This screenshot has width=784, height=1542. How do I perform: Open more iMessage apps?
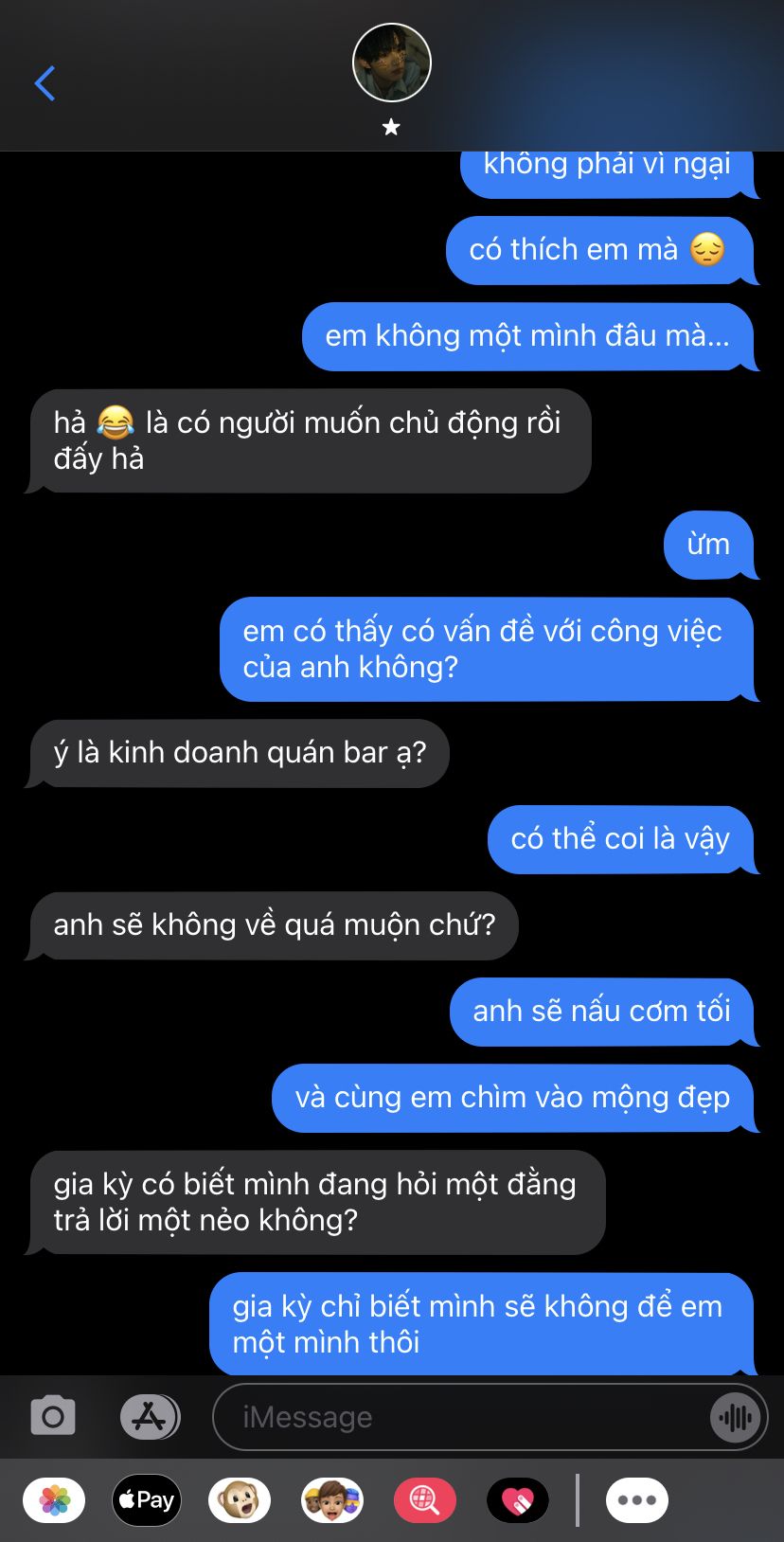(637, 1500)
